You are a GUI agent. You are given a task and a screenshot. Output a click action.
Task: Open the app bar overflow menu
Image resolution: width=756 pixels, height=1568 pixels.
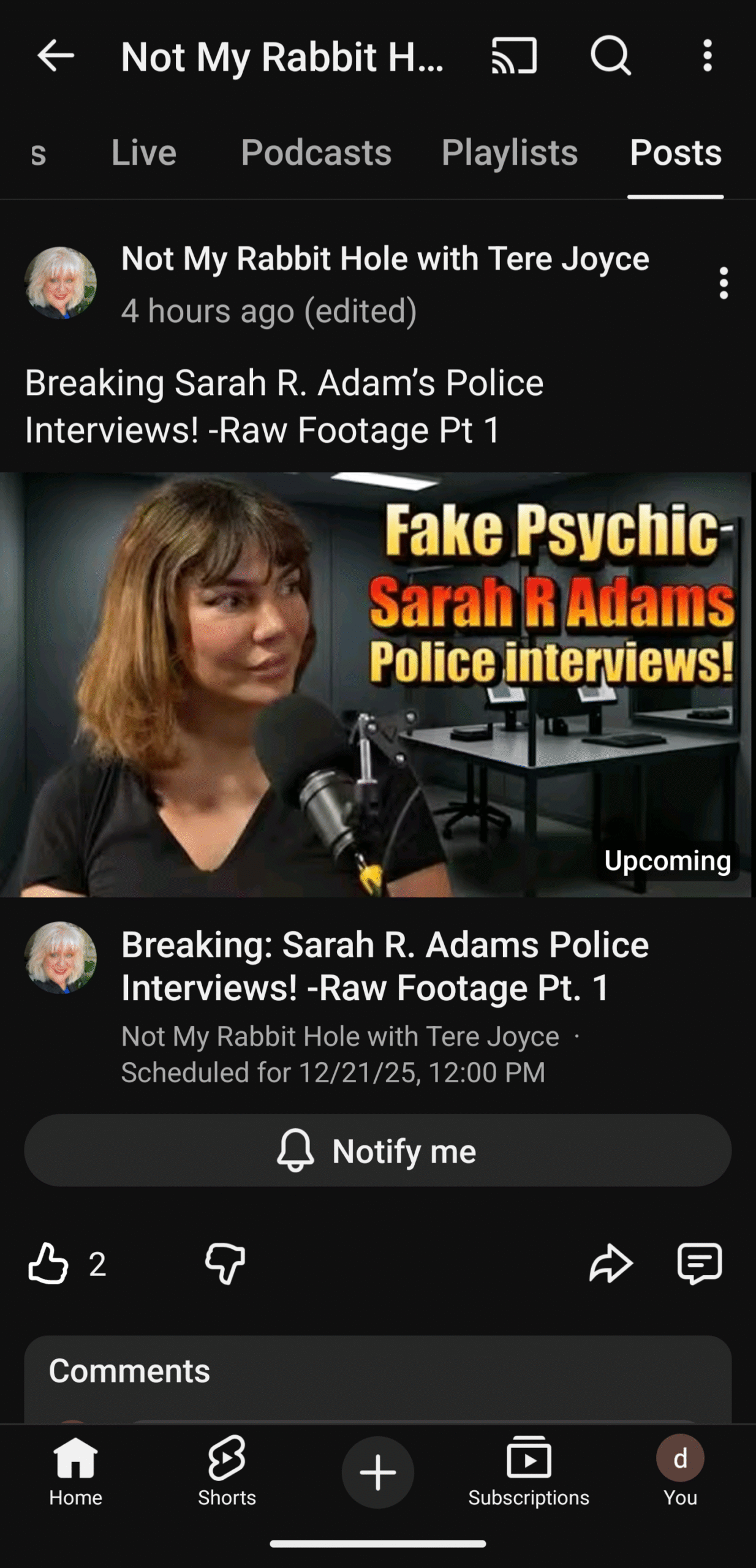(708, 56)
